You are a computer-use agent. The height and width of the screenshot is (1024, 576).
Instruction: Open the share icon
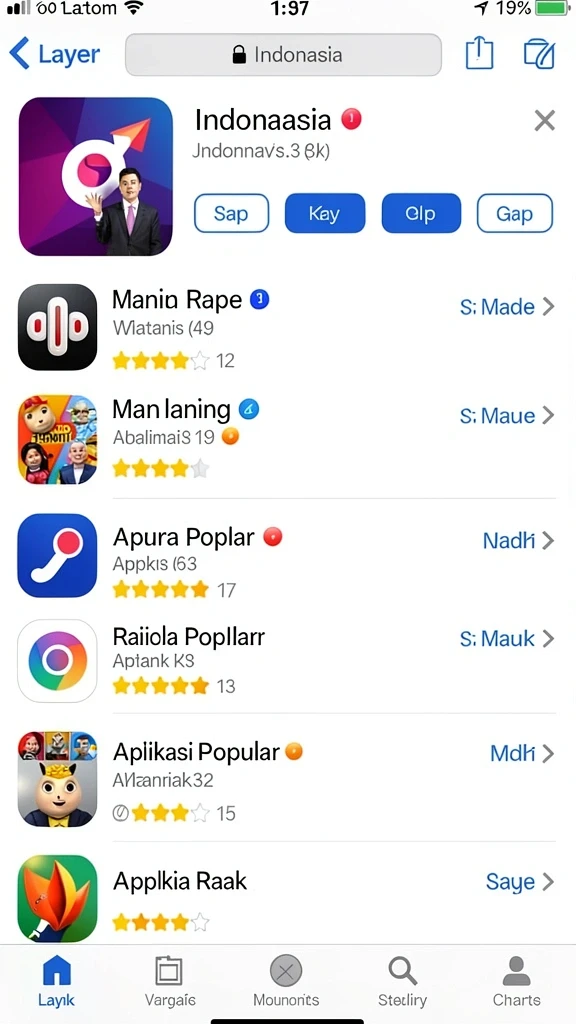coord(479,53)
